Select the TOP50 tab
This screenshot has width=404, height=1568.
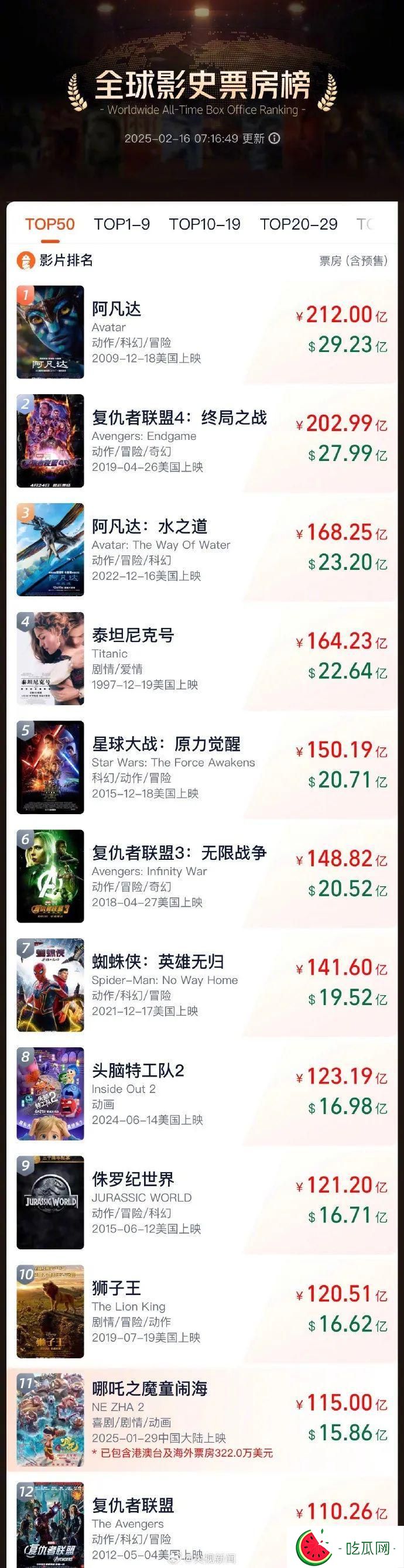[50, 224]
